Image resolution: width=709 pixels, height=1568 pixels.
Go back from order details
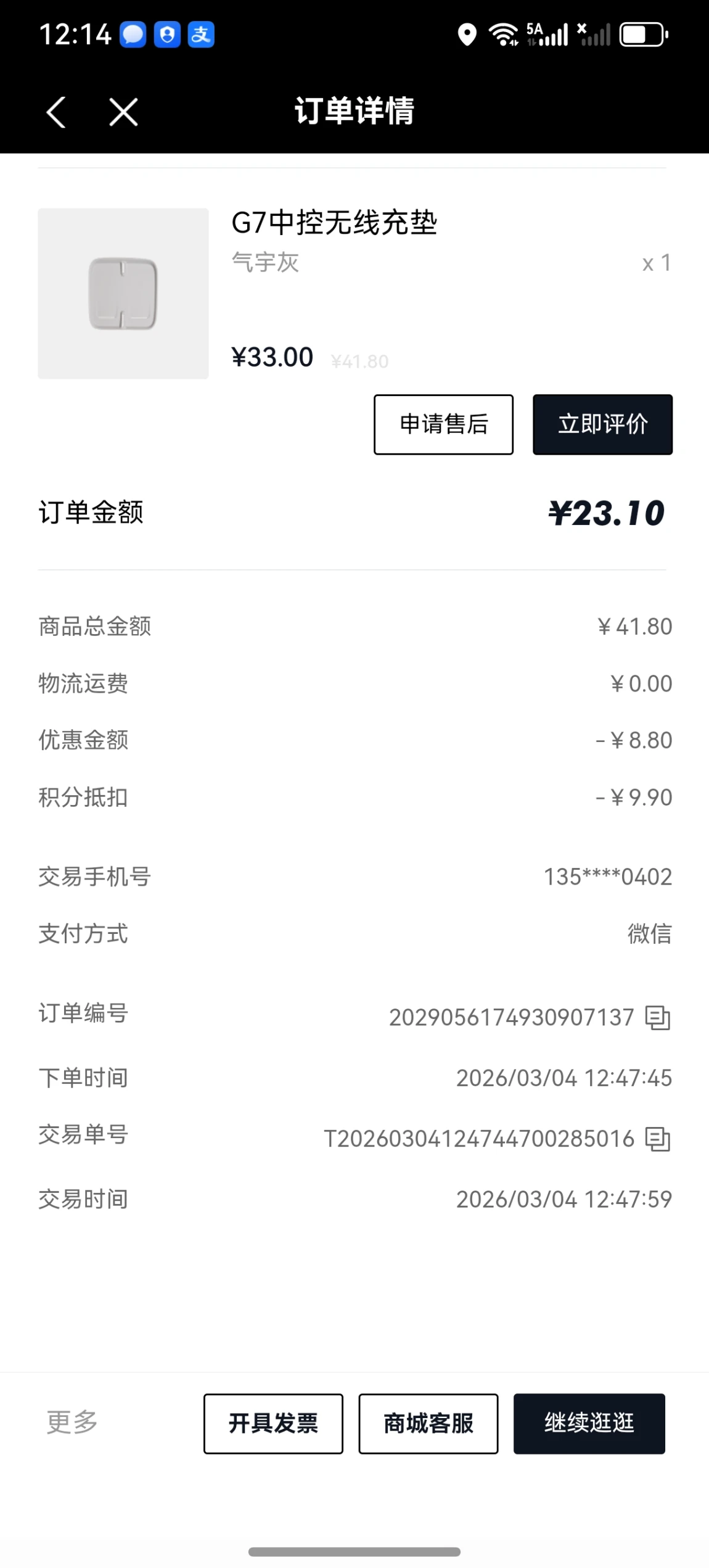[56, 112]
